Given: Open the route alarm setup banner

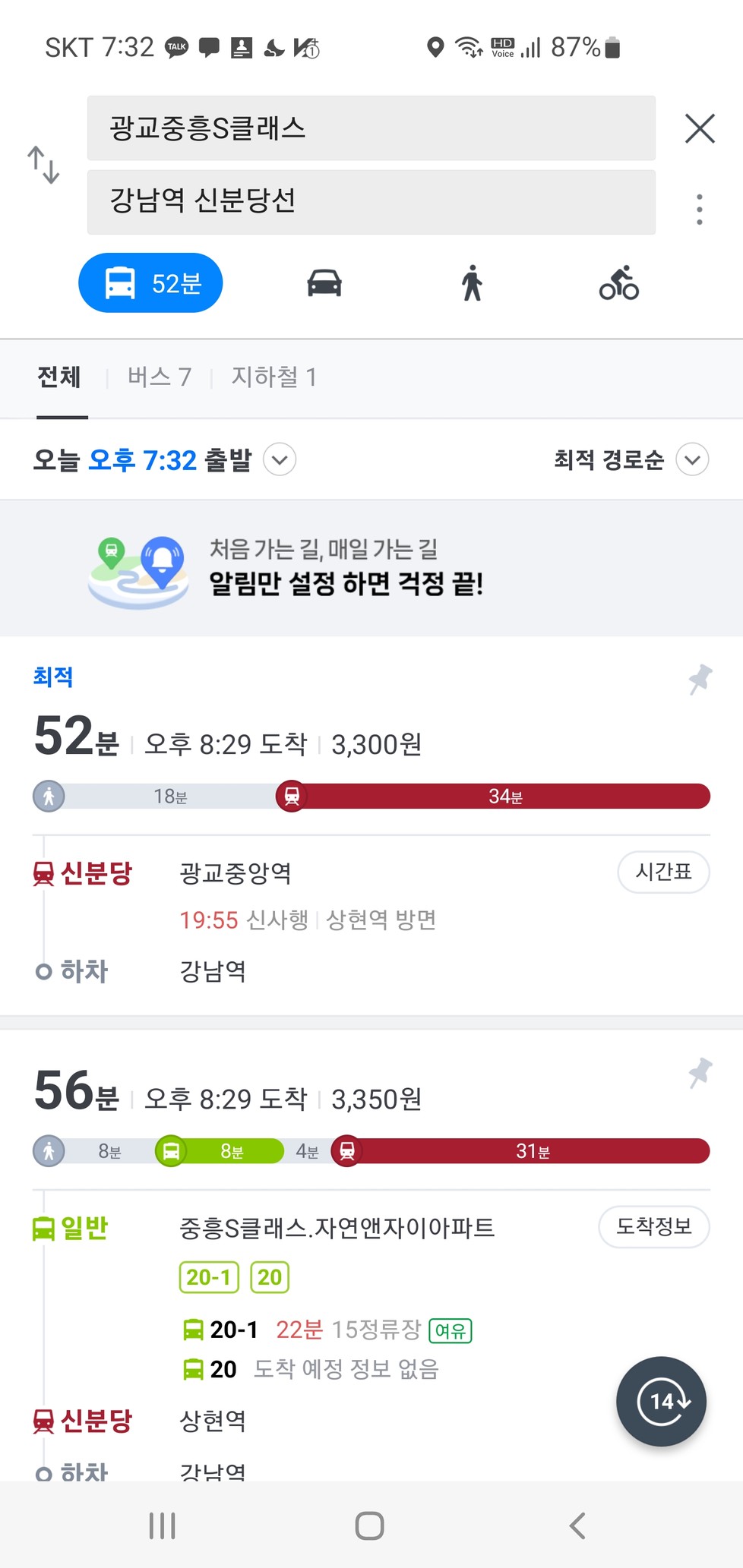Looking at the screenshot, I should coord(371,568).
